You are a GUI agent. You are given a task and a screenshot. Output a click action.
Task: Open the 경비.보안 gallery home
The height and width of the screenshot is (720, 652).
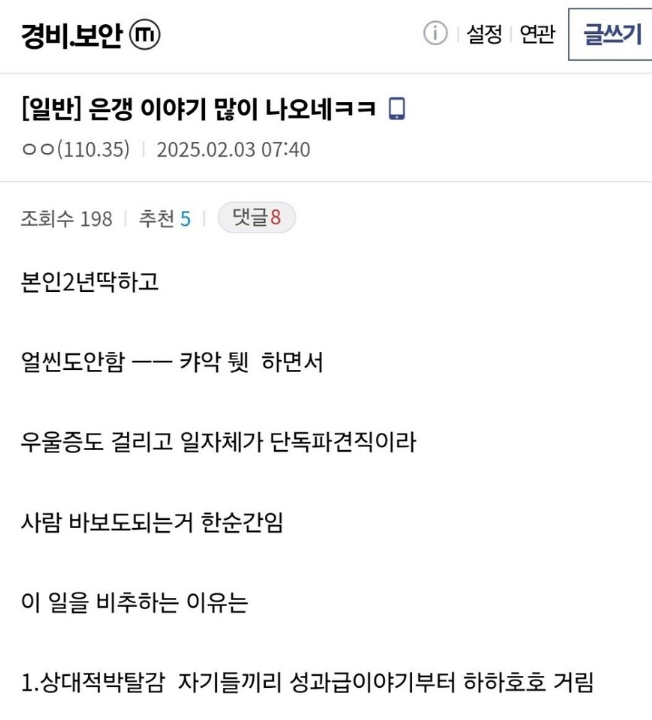(x=72, y=35)
